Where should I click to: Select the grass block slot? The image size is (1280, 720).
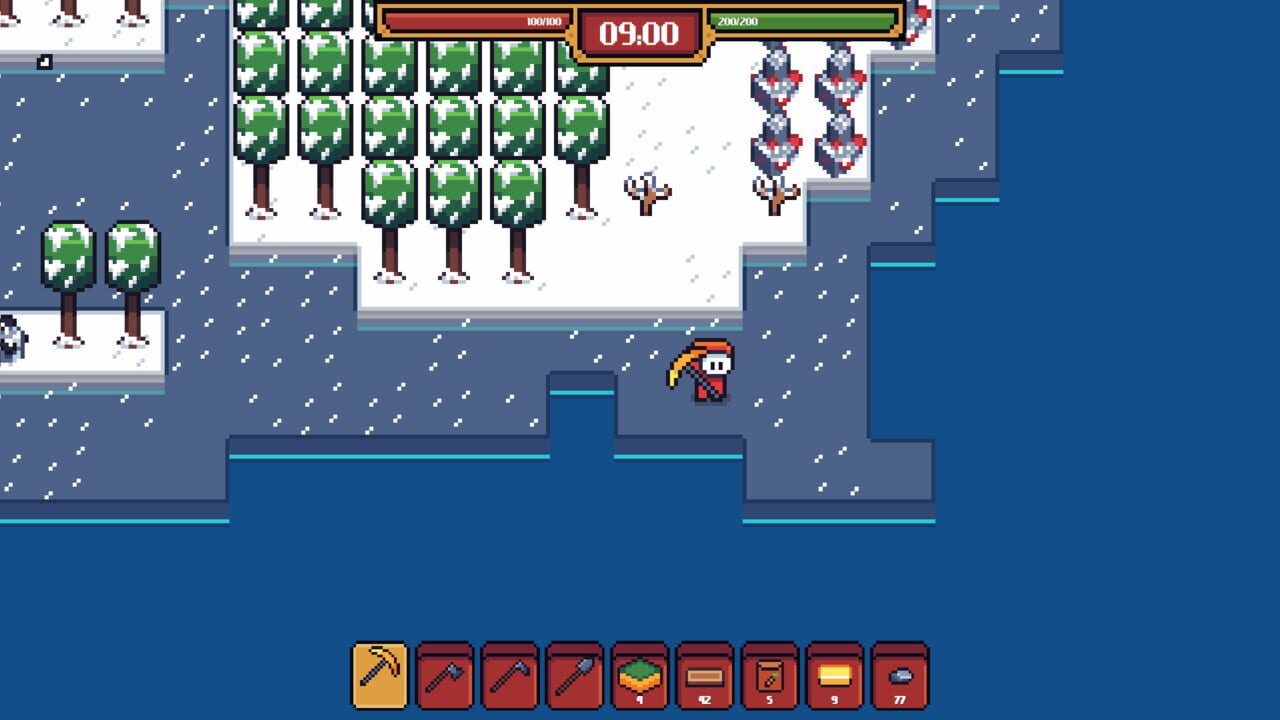tap(640, 675)
